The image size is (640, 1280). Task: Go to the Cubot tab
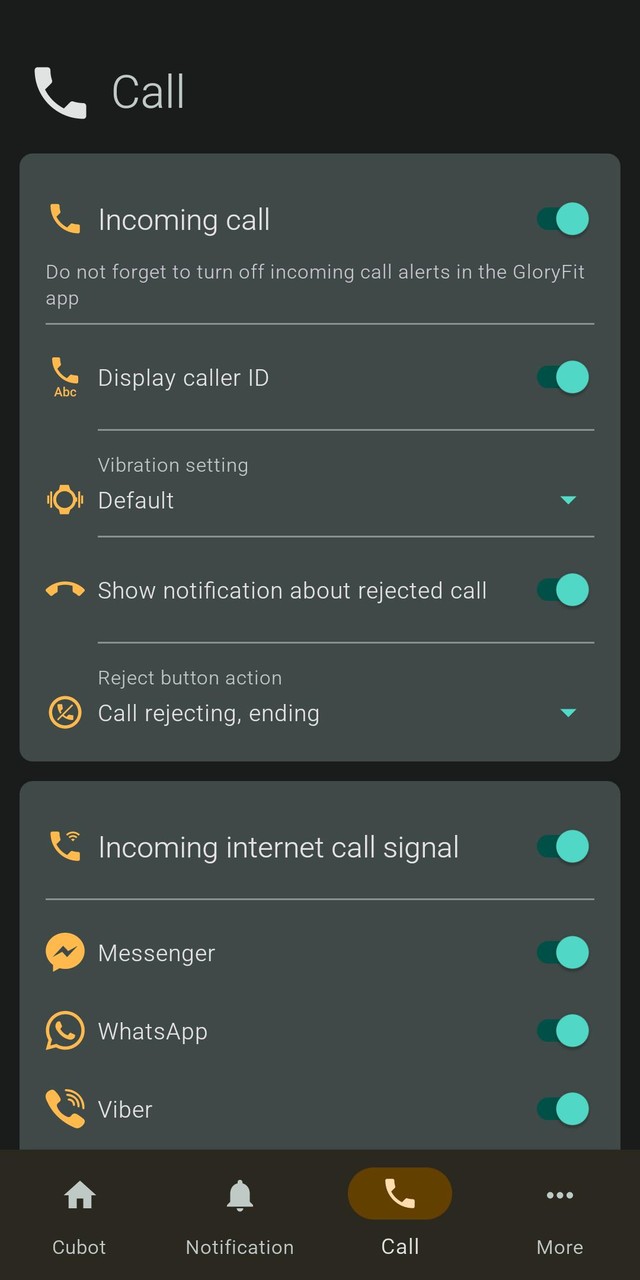point(79,1214)
